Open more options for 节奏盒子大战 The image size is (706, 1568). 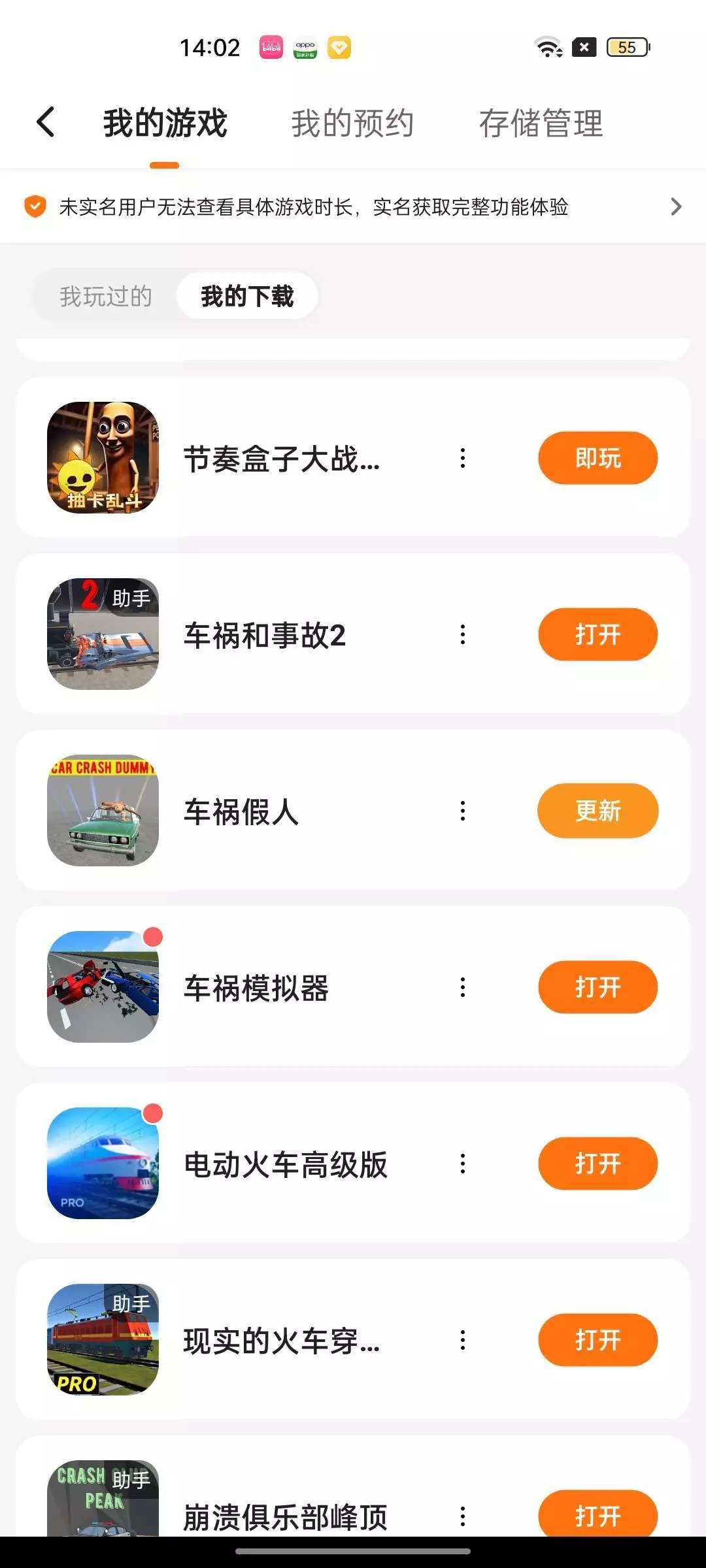[x=463, y=458]
